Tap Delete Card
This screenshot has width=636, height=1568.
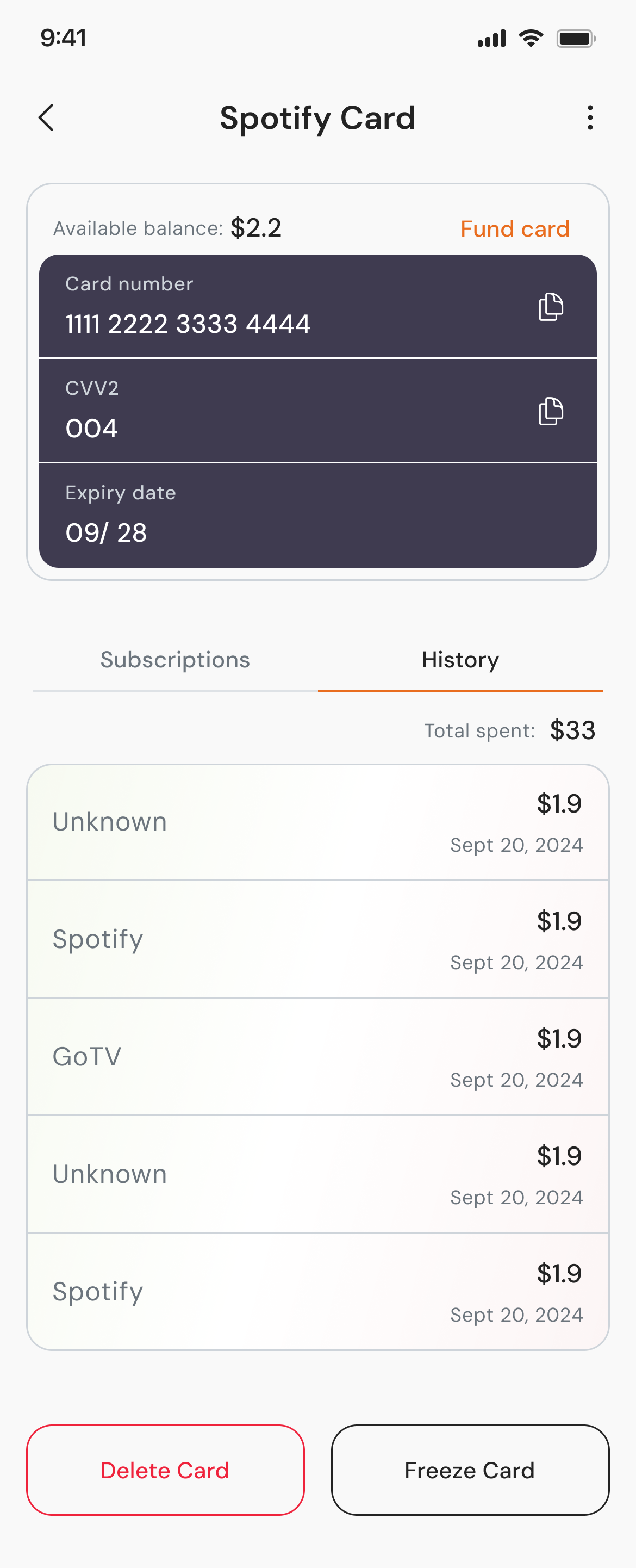click(x=165, y=1470)
